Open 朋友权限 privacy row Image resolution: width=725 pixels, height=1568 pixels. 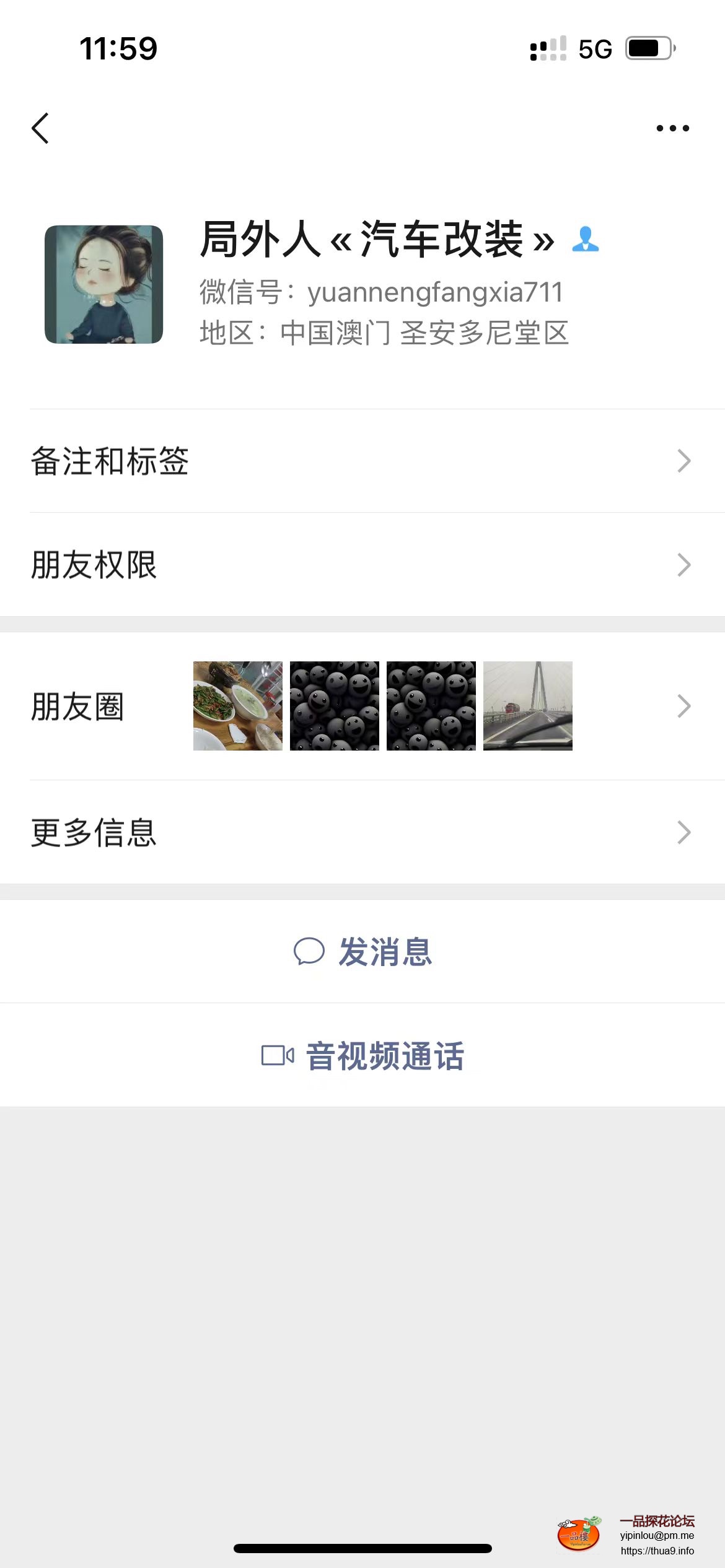click(x=362, y=565)
